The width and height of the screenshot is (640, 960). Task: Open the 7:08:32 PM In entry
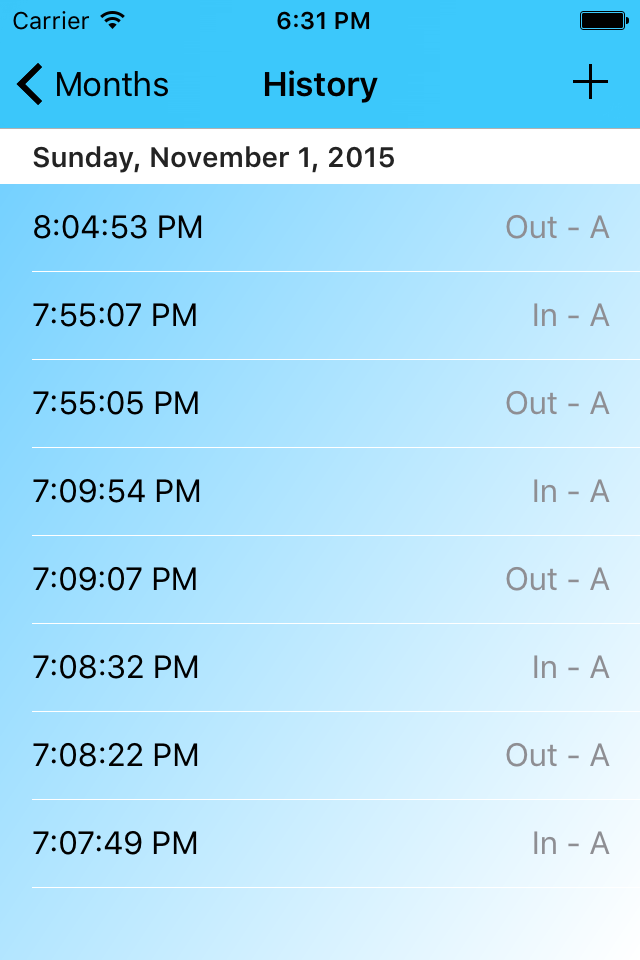click(x=320, y=668)
